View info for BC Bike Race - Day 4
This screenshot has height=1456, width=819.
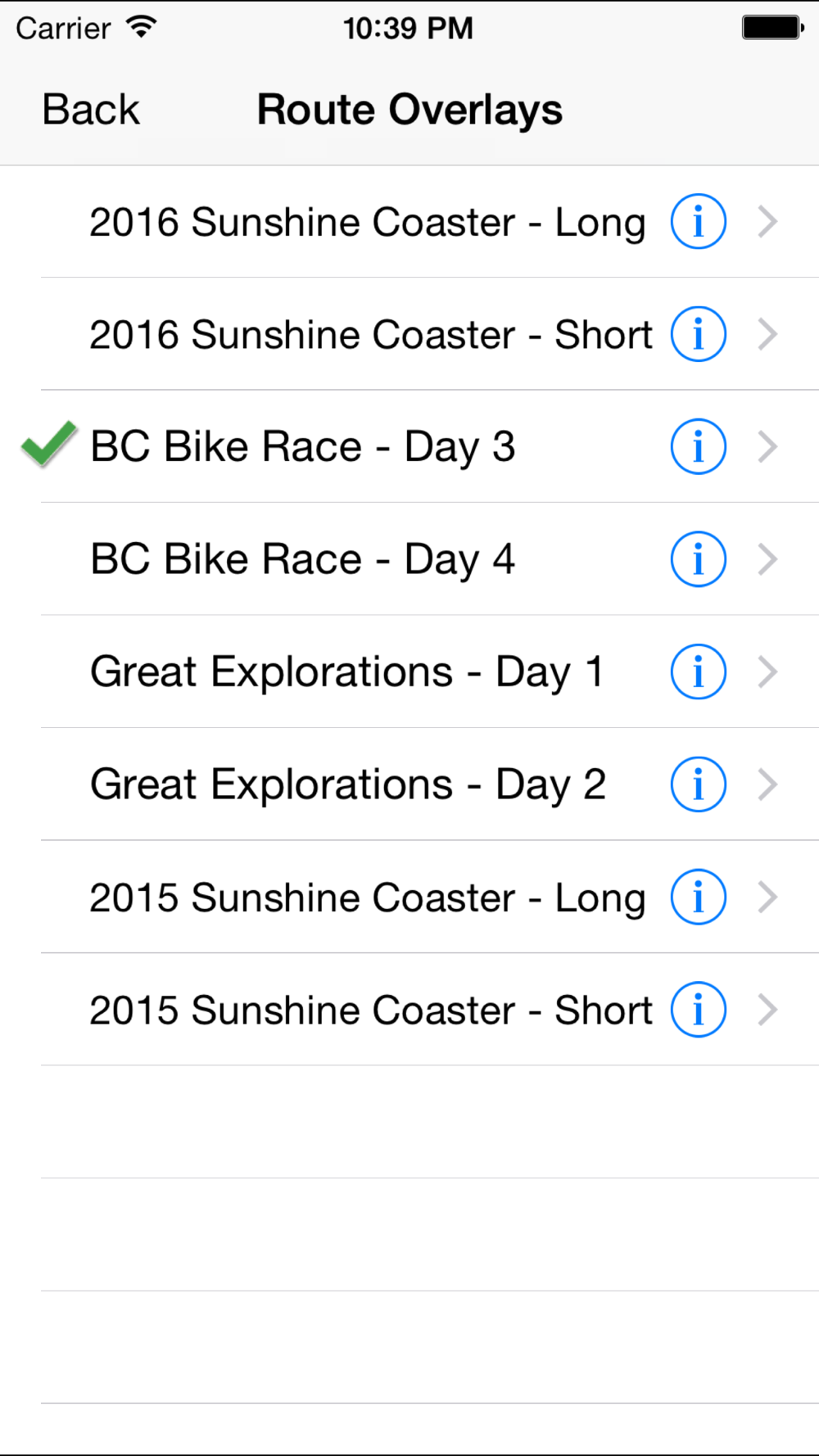tap(698, 559)
